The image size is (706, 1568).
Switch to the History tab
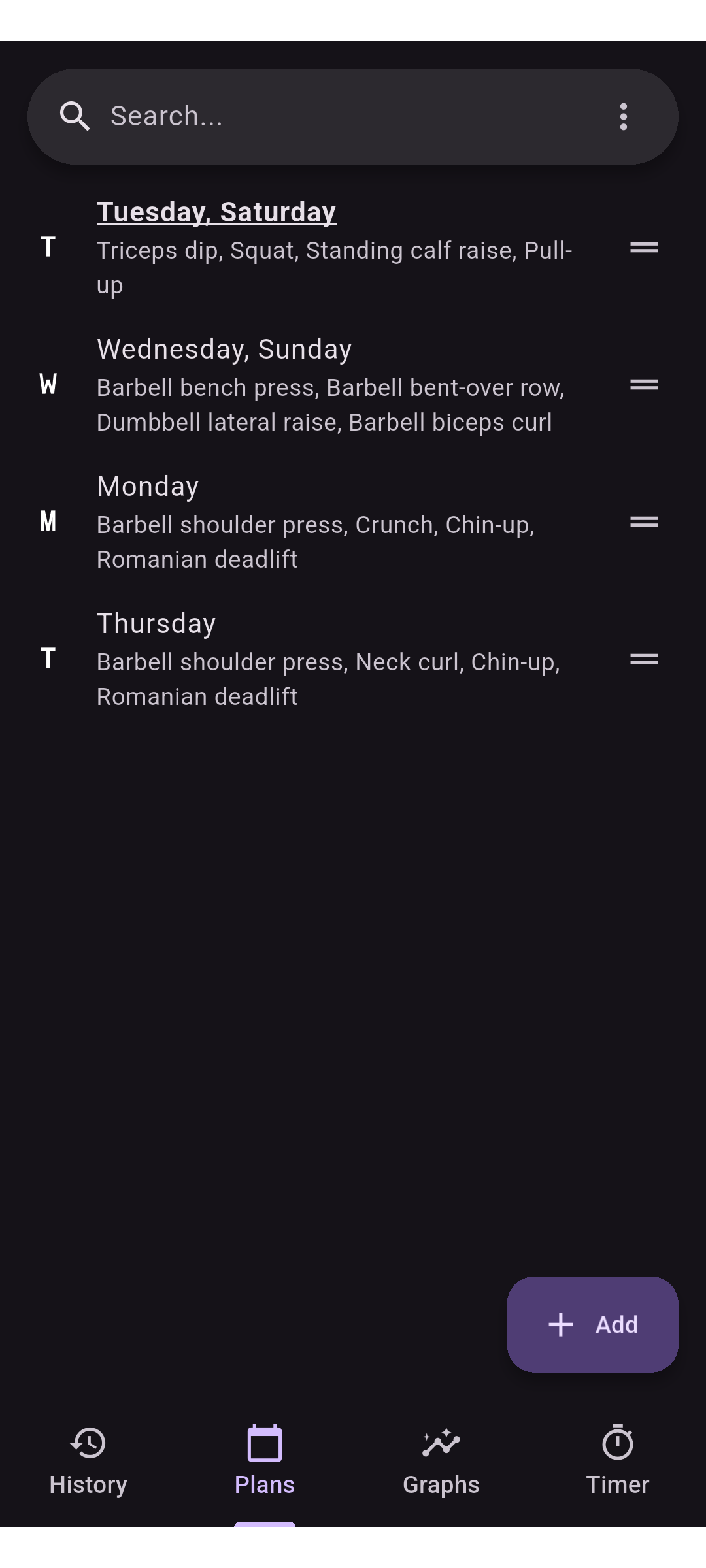coord(88,1462)
